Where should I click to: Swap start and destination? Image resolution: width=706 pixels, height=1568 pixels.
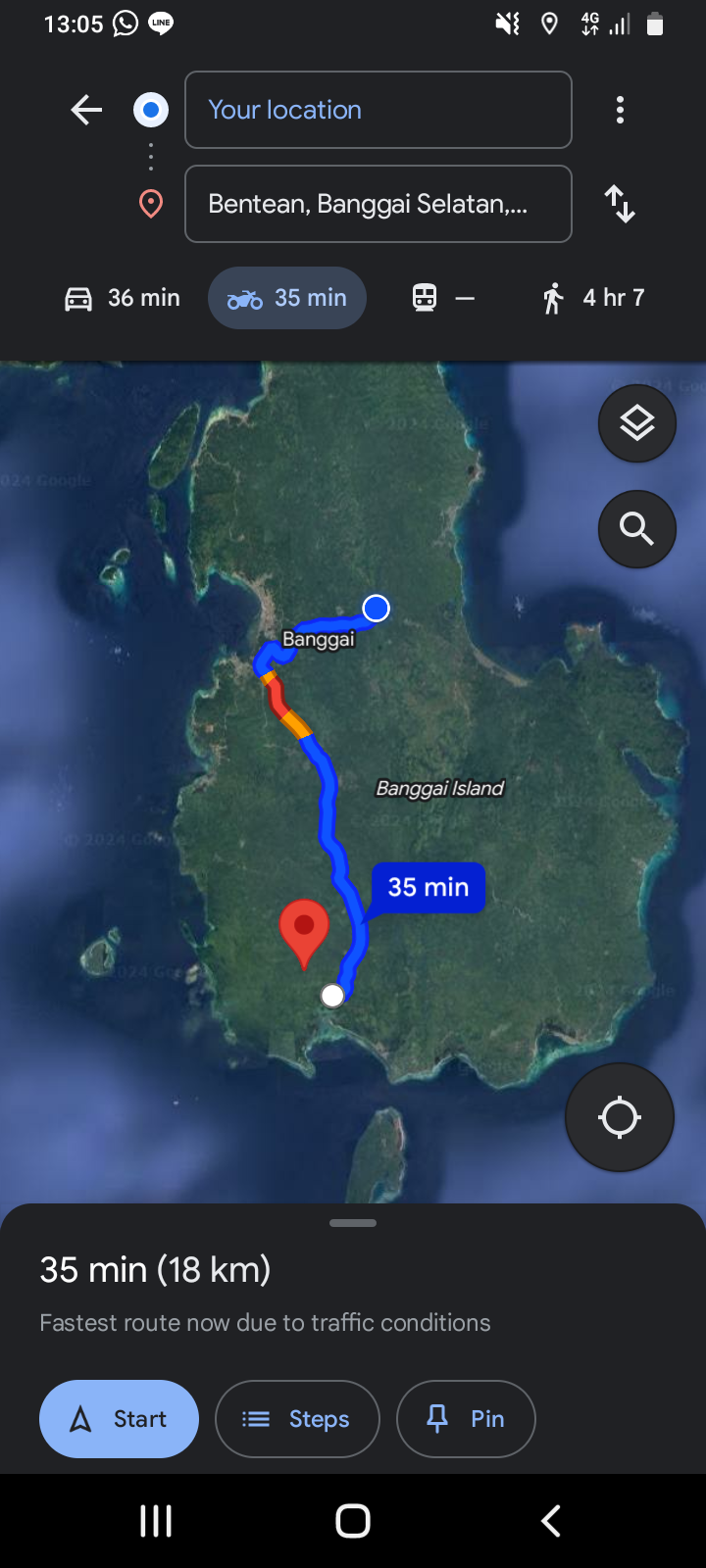pos(620,204)
